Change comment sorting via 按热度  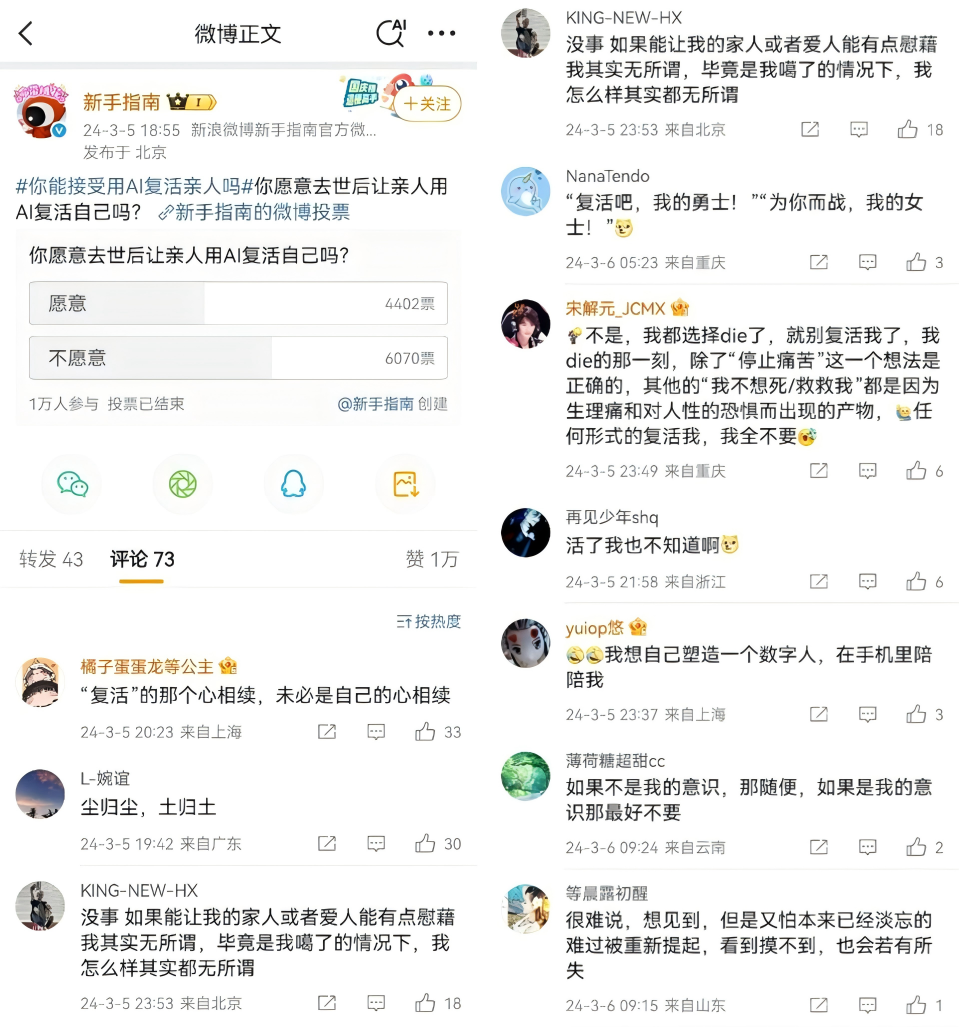[x=429, y=621]
